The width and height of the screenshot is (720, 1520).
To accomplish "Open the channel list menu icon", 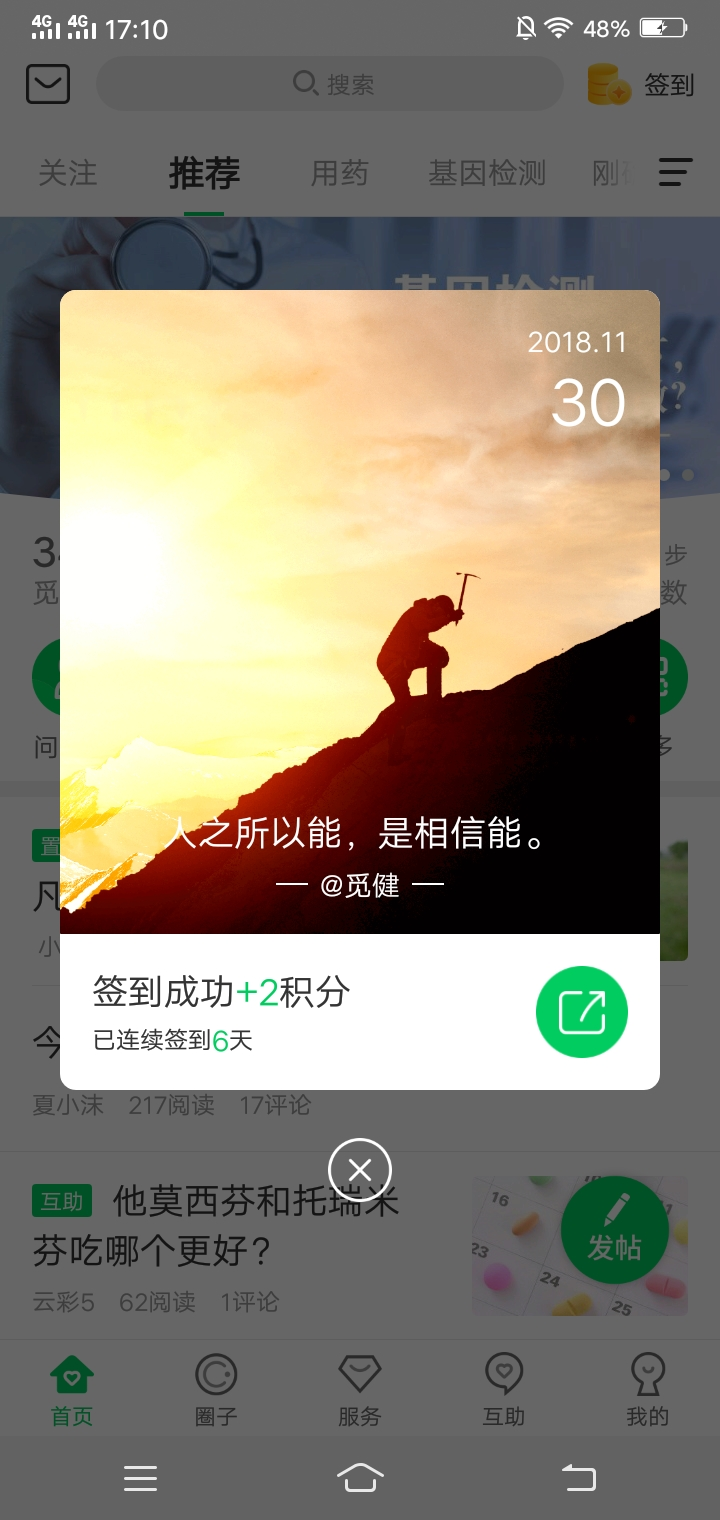I will coord(675,172).
